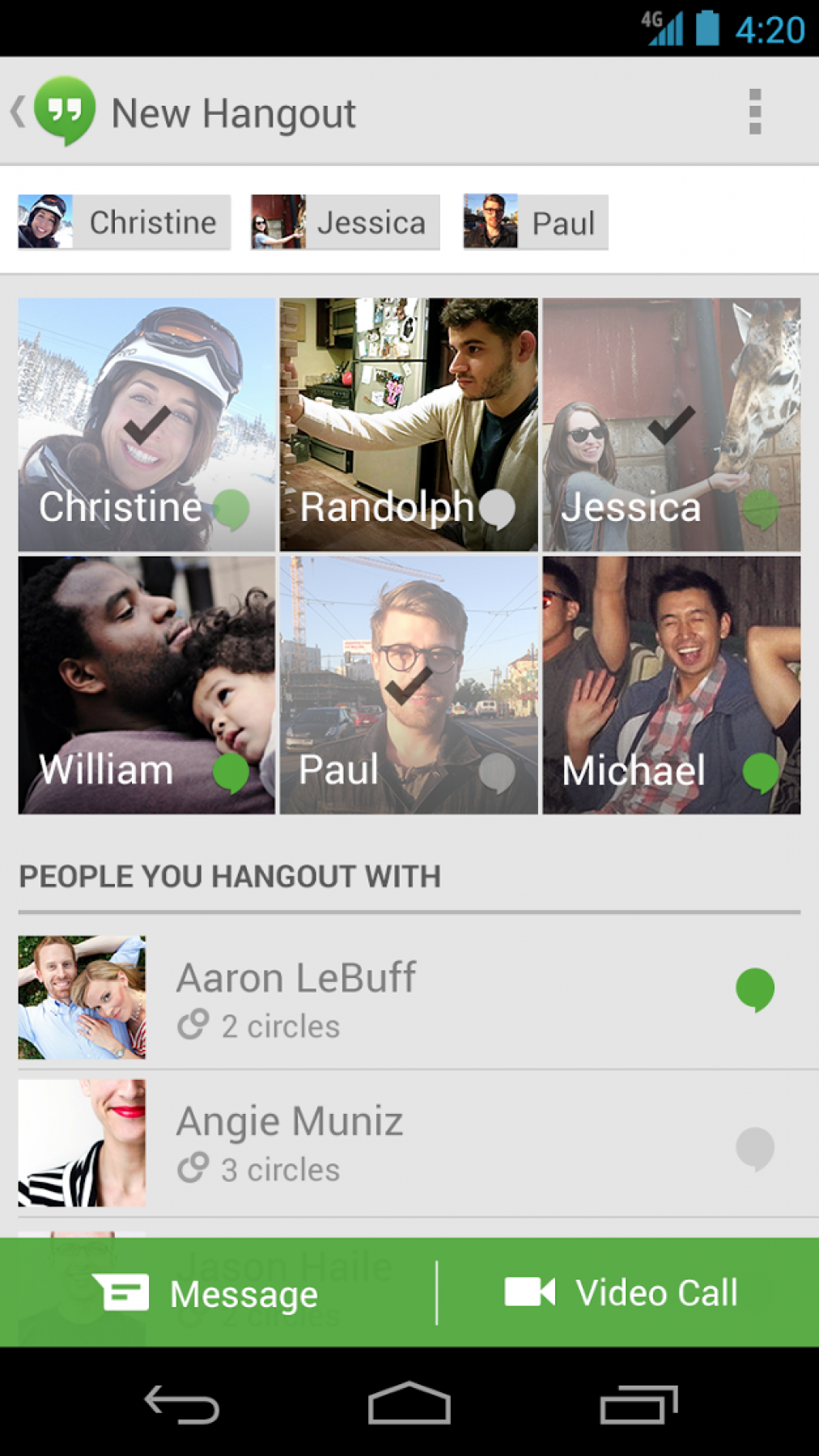Tap the system back button

pyautogui.click(x=181, y=1404)
